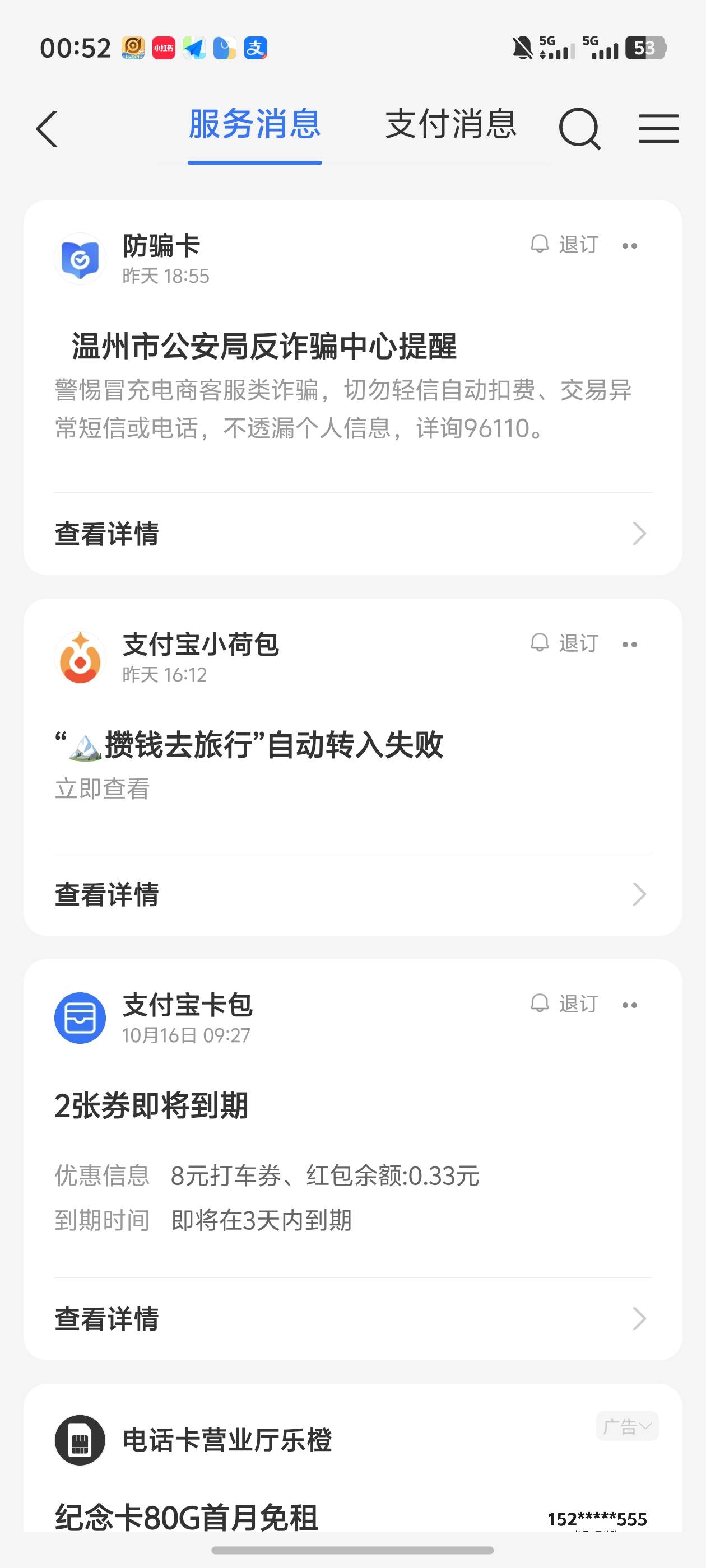Open the hamburger menu at top right
The height and width of the screenshot is (1568, 706).
point(658,128)
